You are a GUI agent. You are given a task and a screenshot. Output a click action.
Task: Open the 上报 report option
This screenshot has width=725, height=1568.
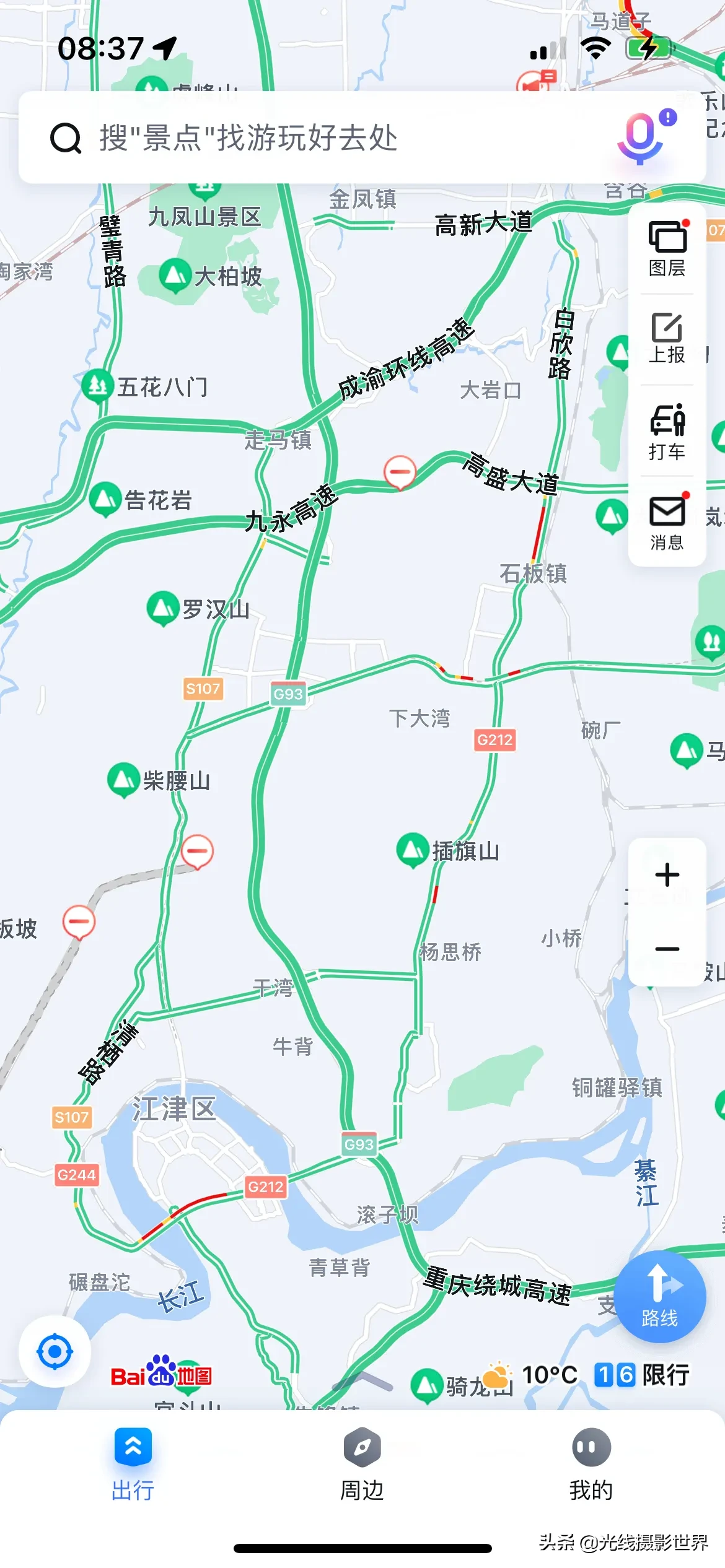tap(667, 339)
